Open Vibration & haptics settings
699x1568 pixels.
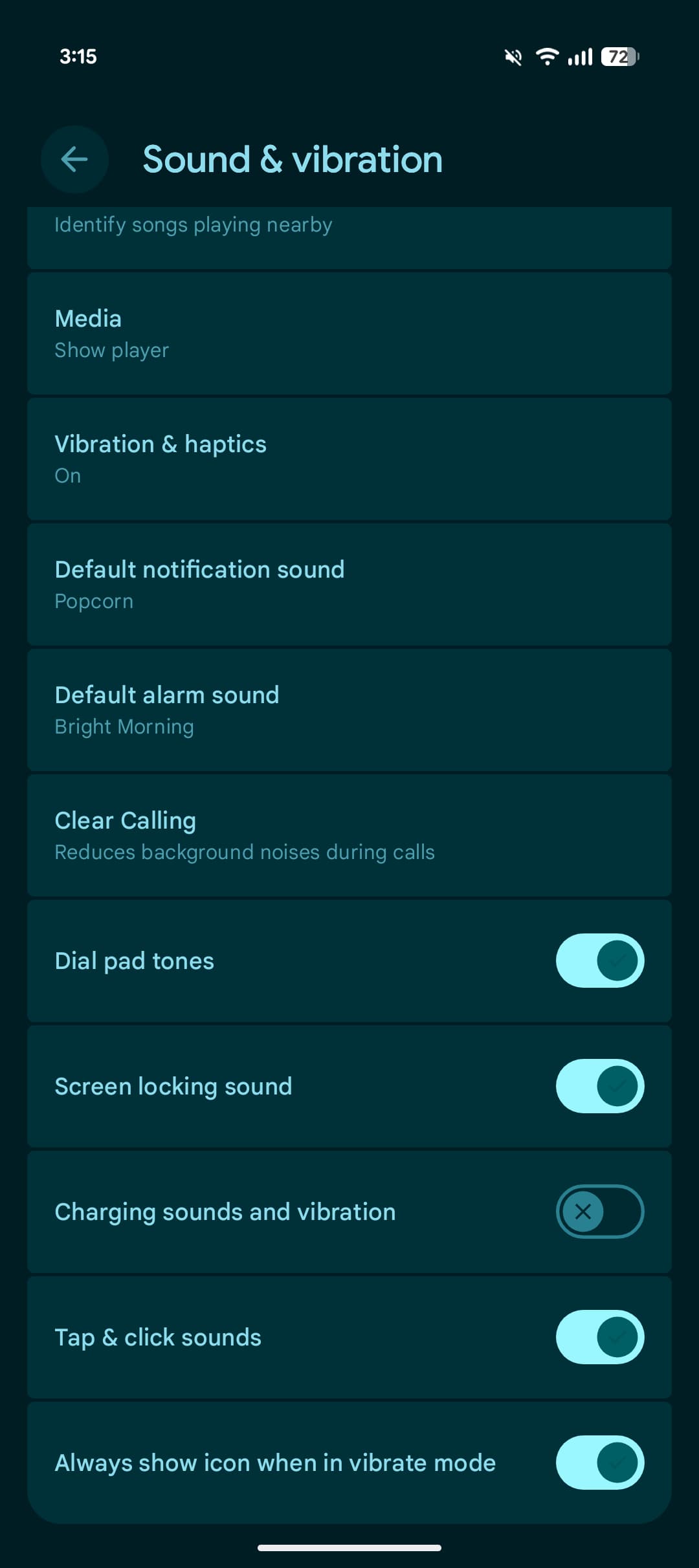coord(349,459)
